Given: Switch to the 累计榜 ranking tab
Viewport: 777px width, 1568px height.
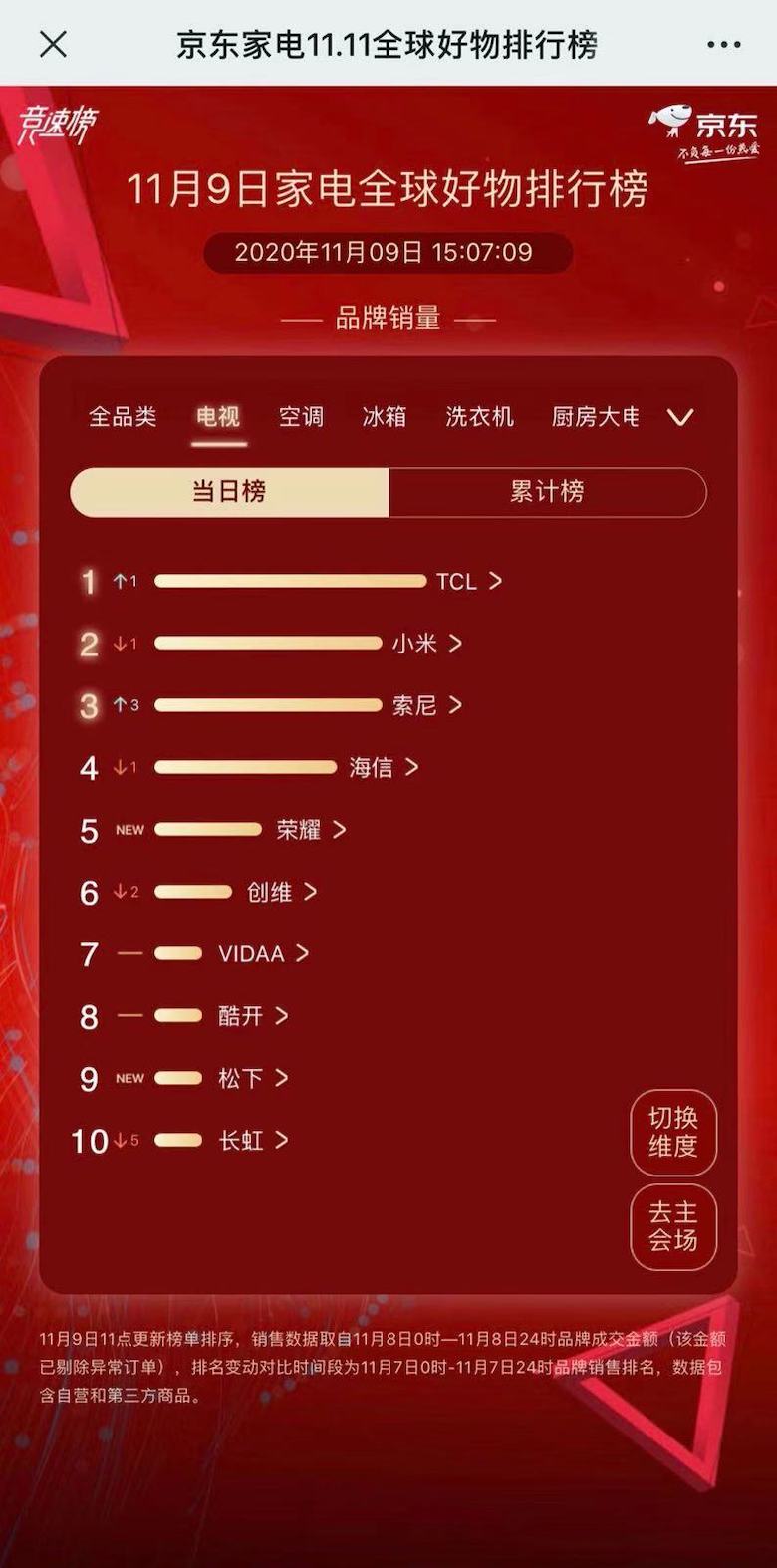Looking at the screenshot, I should coord(547,492).
